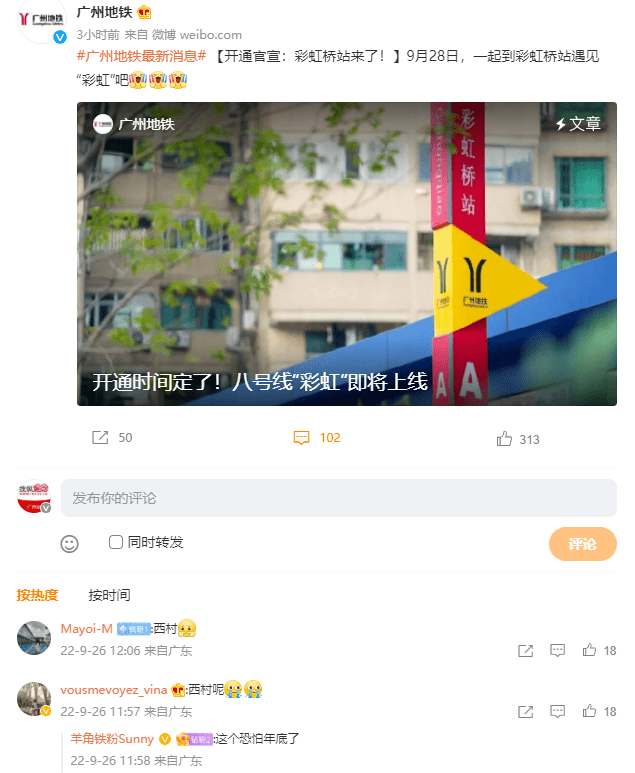Screen dimensions: 635x773
Task: Open 羊角铁粉Sunny's profile
Action: 112,739
